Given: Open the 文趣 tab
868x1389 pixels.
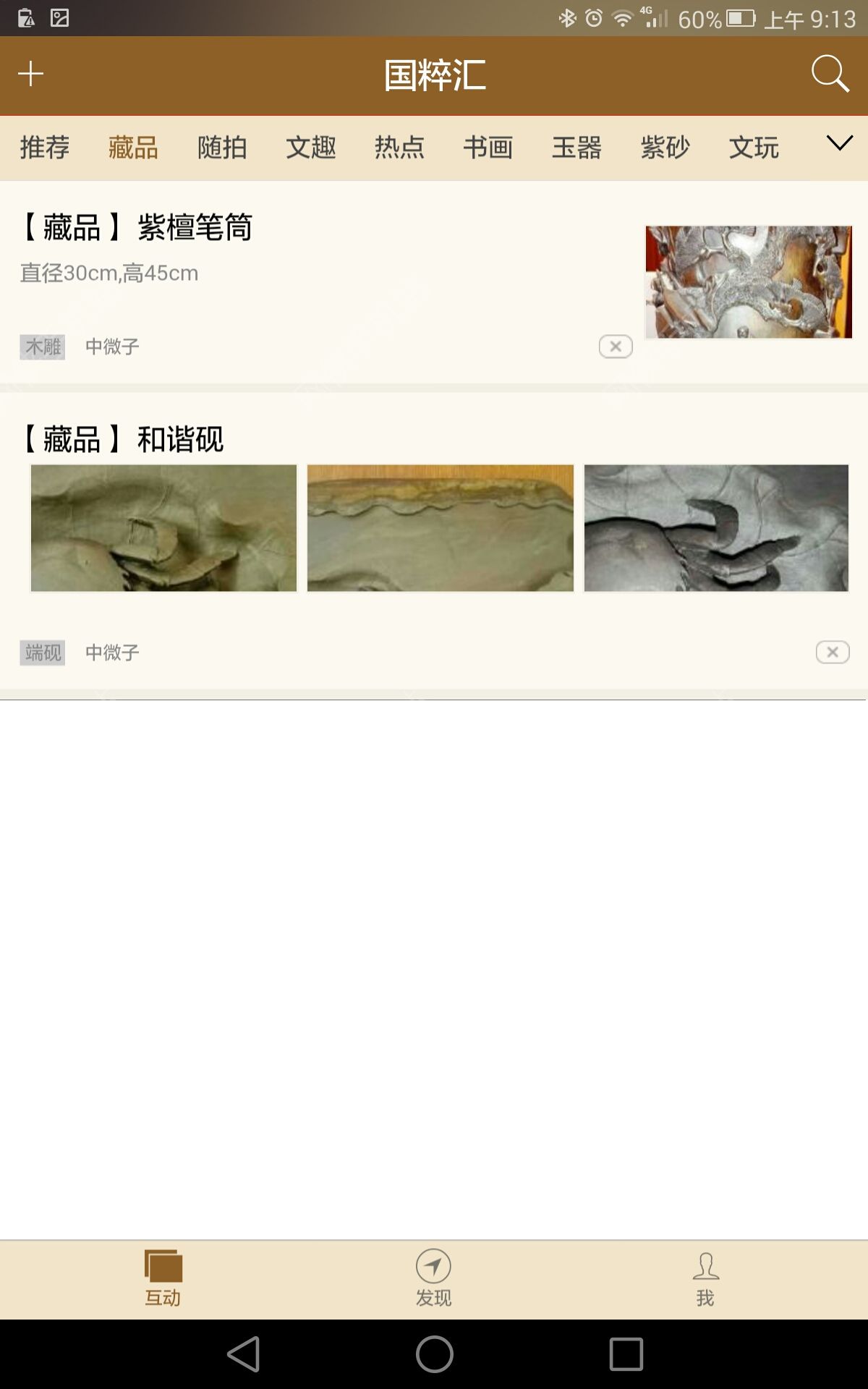Looking at the screenshot, I should click(311, 148).
